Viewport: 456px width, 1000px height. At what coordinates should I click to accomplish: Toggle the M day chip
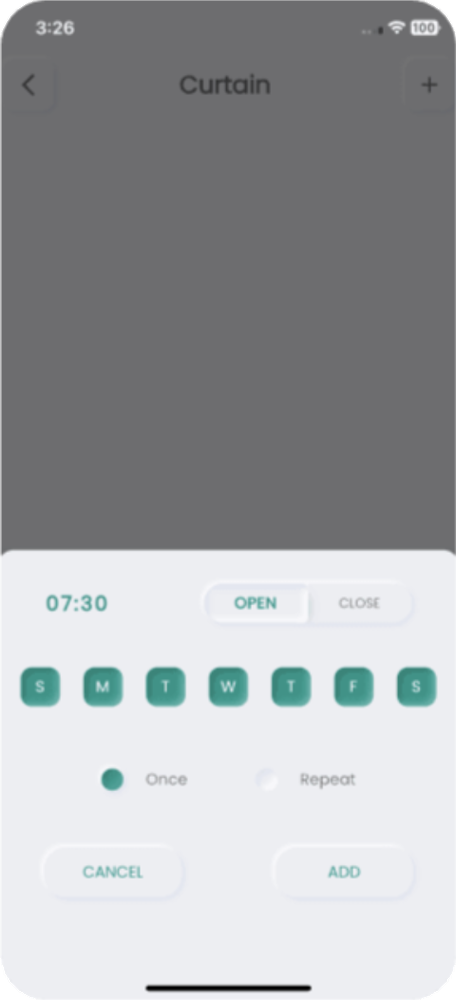103,687
